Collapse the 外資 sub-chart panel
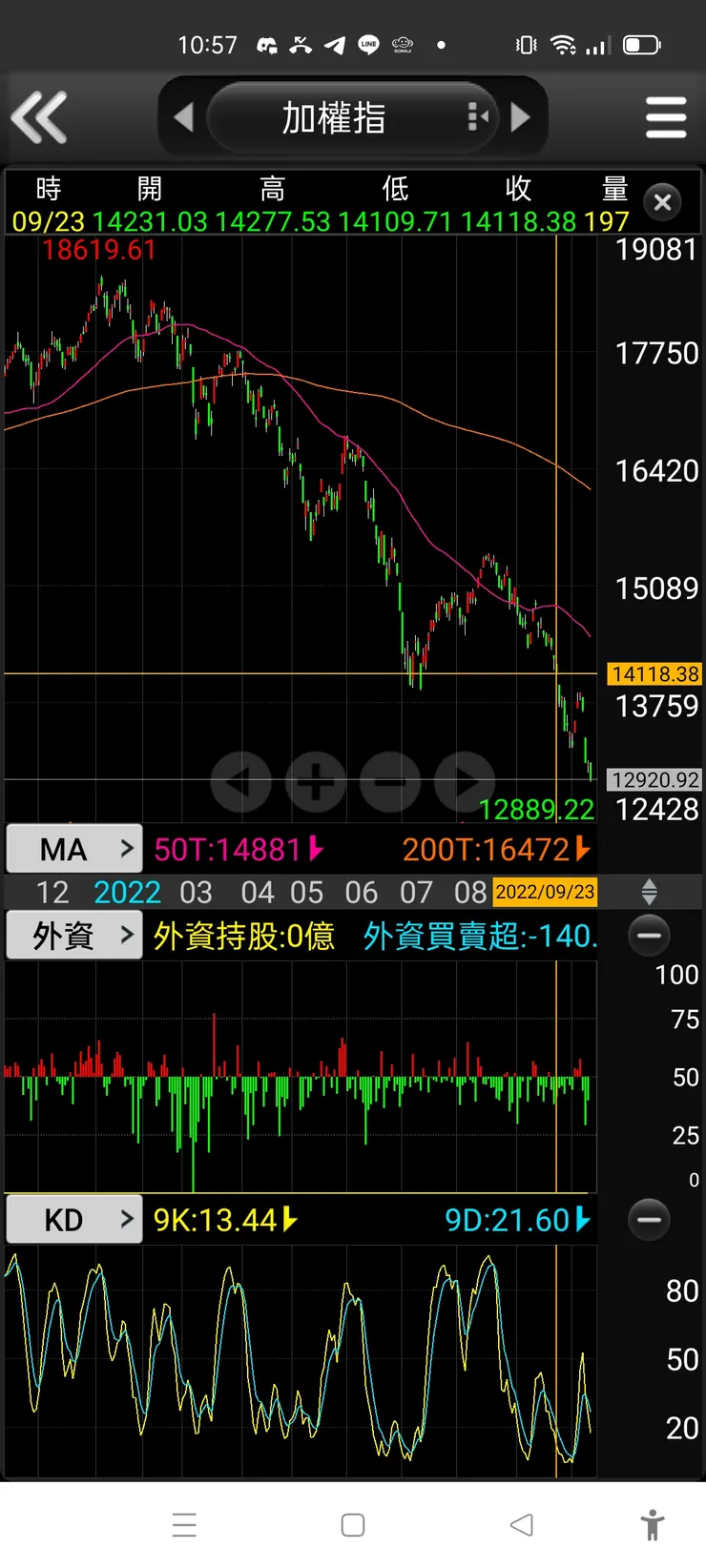706x1568 pixels. click(649, 936)
